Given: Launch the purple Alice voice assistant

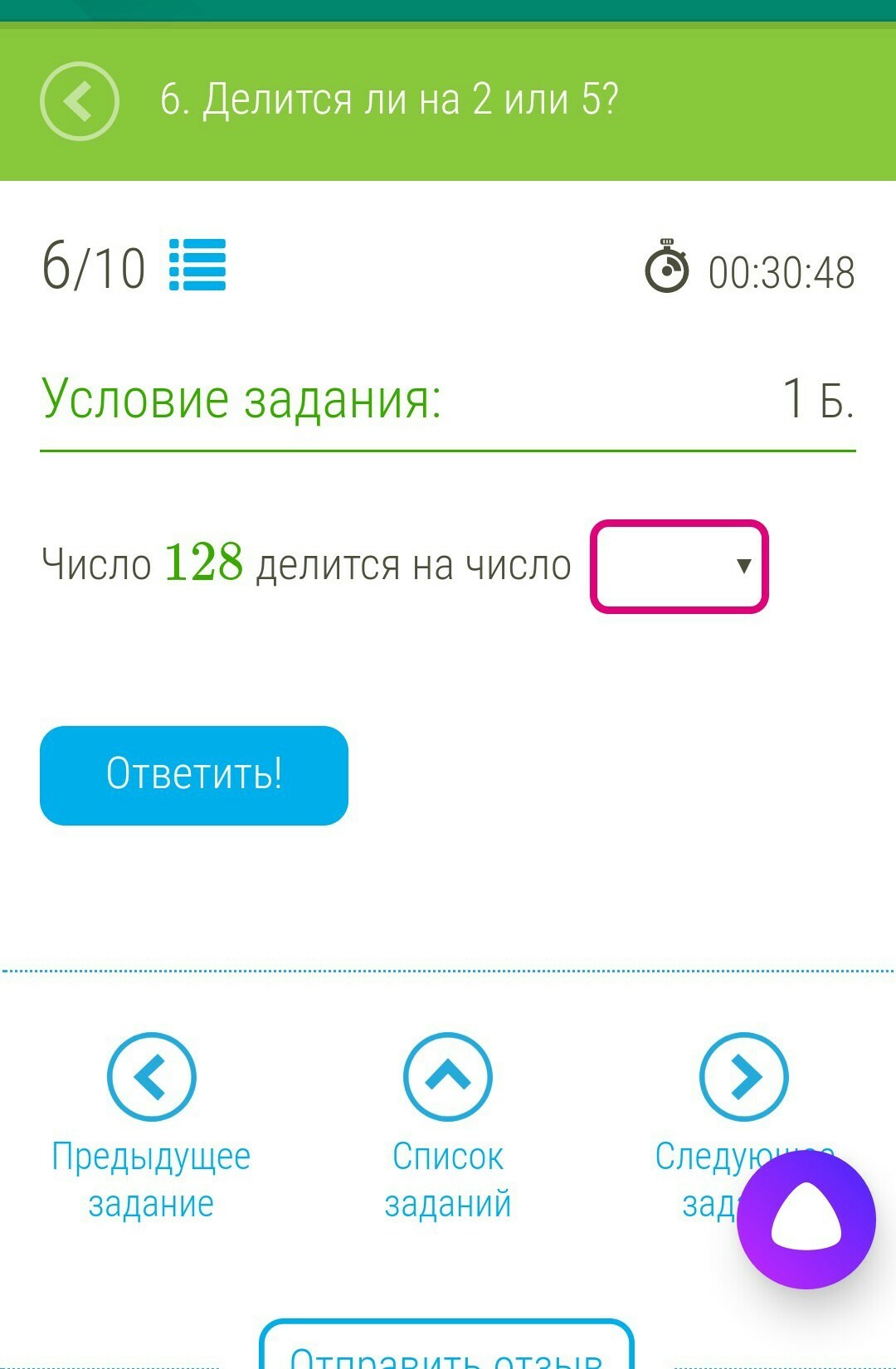Looking at the screenshot, I should (806, 1220).
